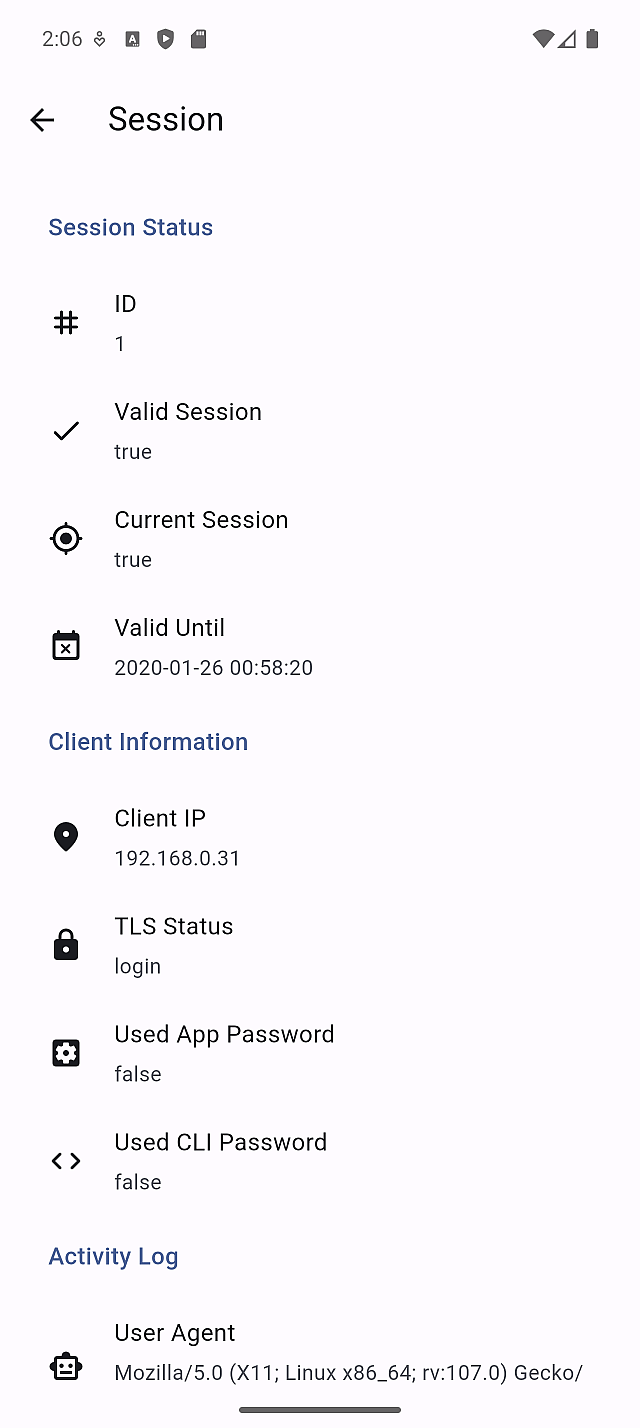Go back from the Session screen

tap(42, 120)
